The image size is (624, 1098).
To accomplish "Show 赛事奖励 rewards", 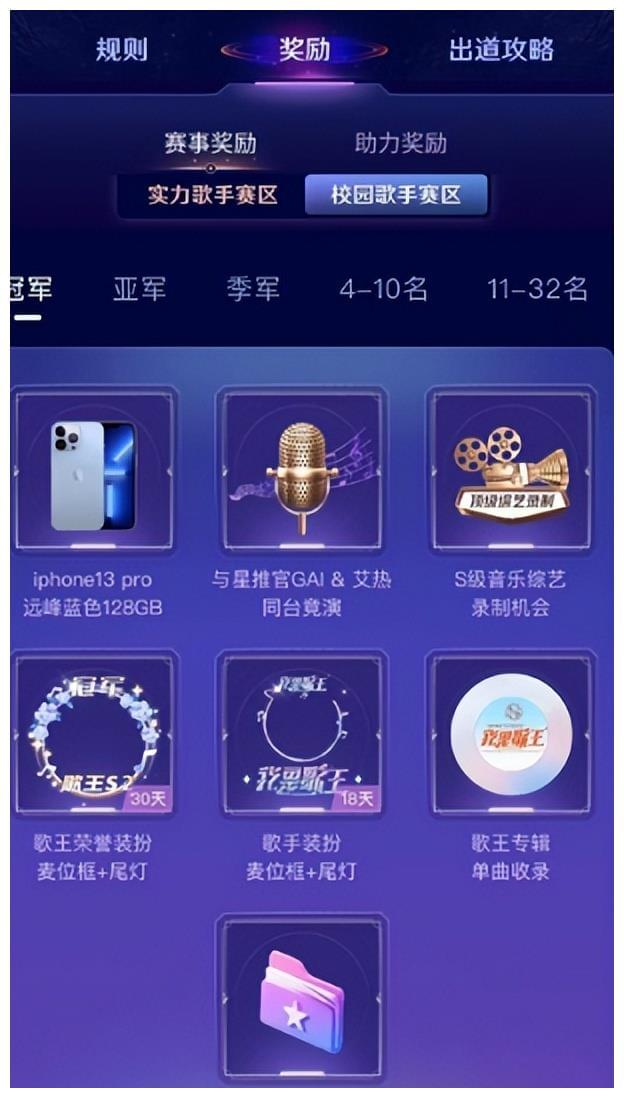I will [210, 144].
